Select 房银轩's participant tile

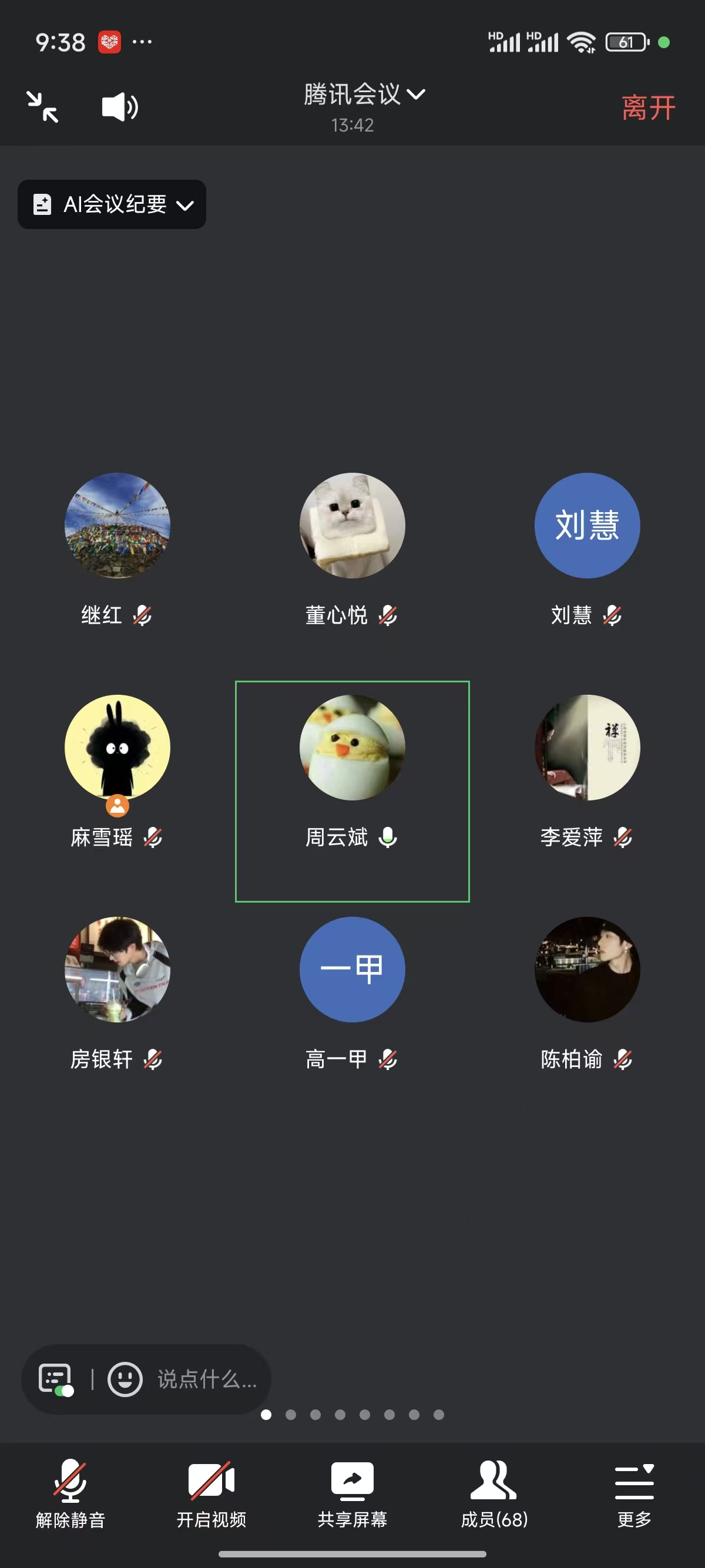tap(117, 970)
